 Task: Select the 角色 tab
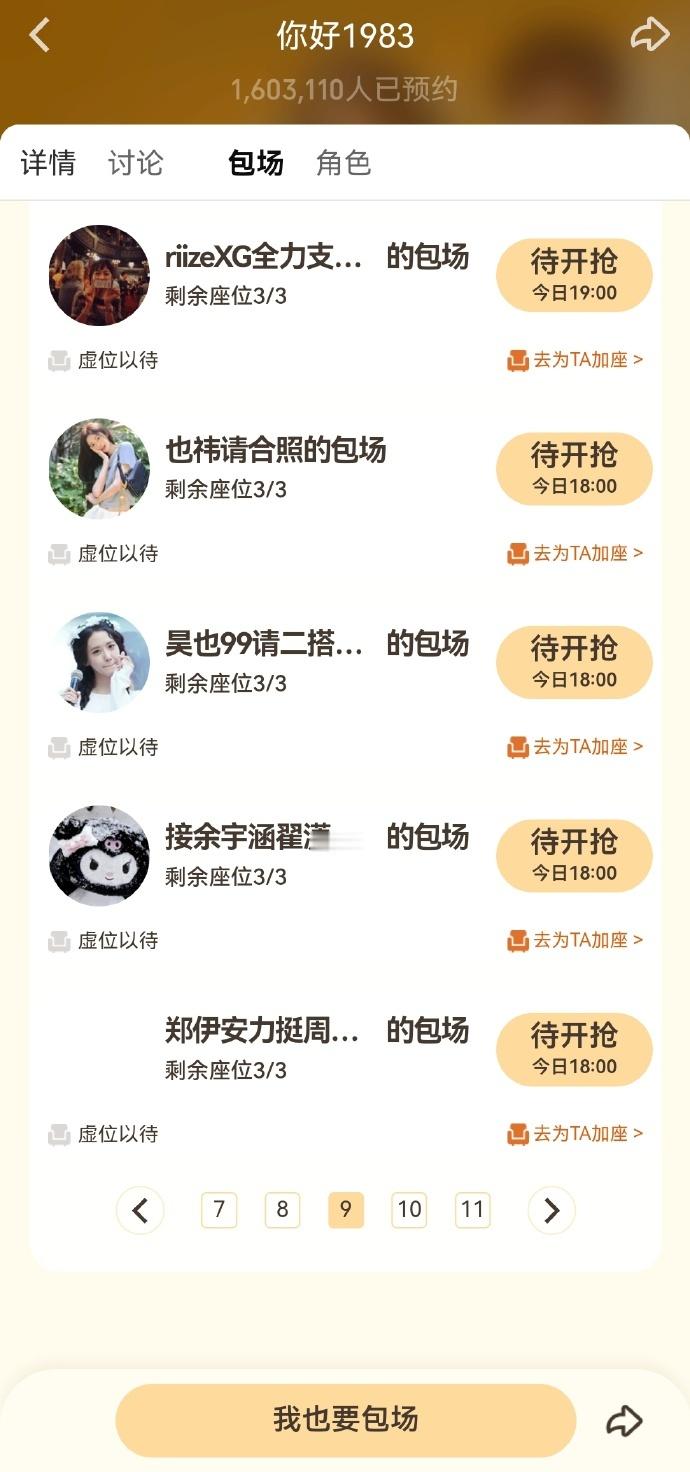pyautogui.click(x=343, y=163)
